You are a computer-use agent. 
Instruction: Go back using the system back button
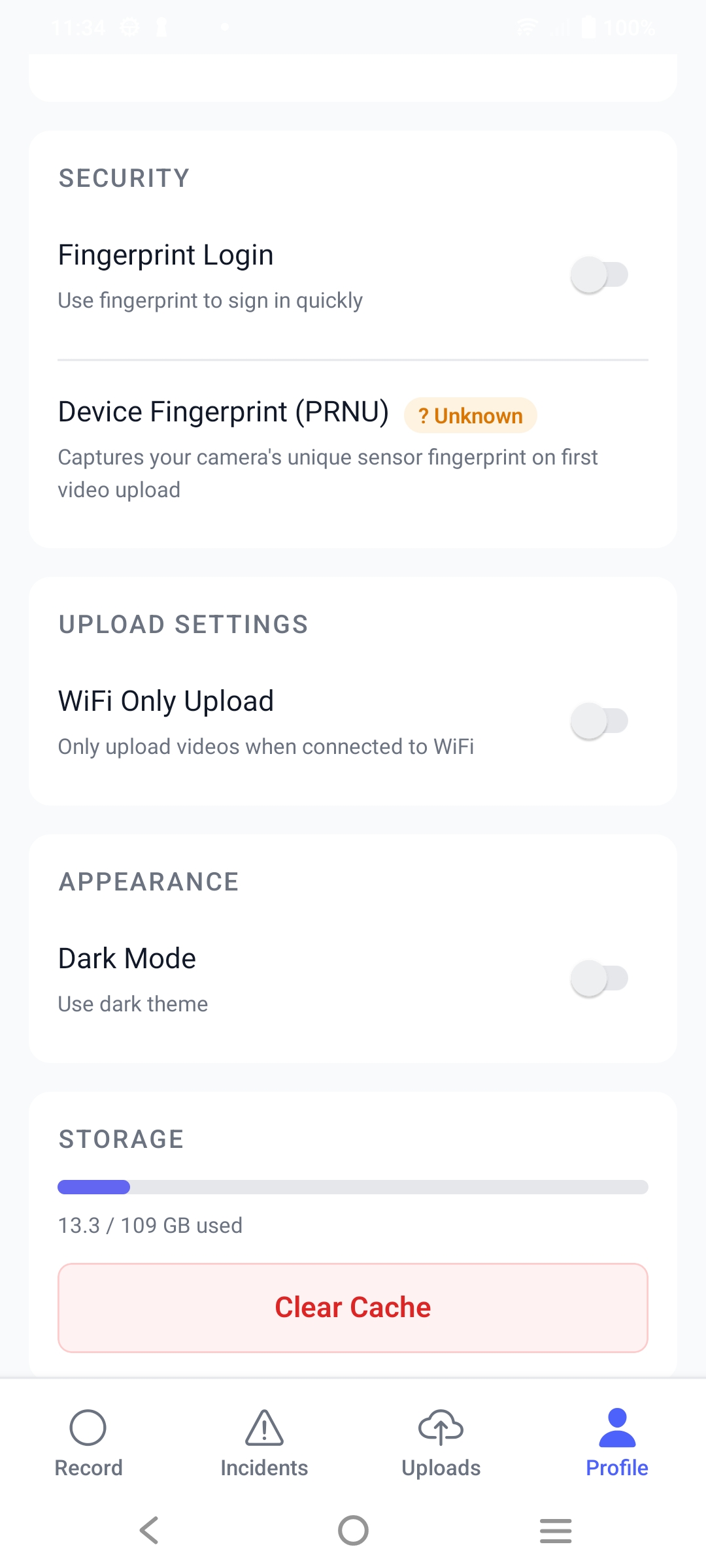pos(150,1530)
